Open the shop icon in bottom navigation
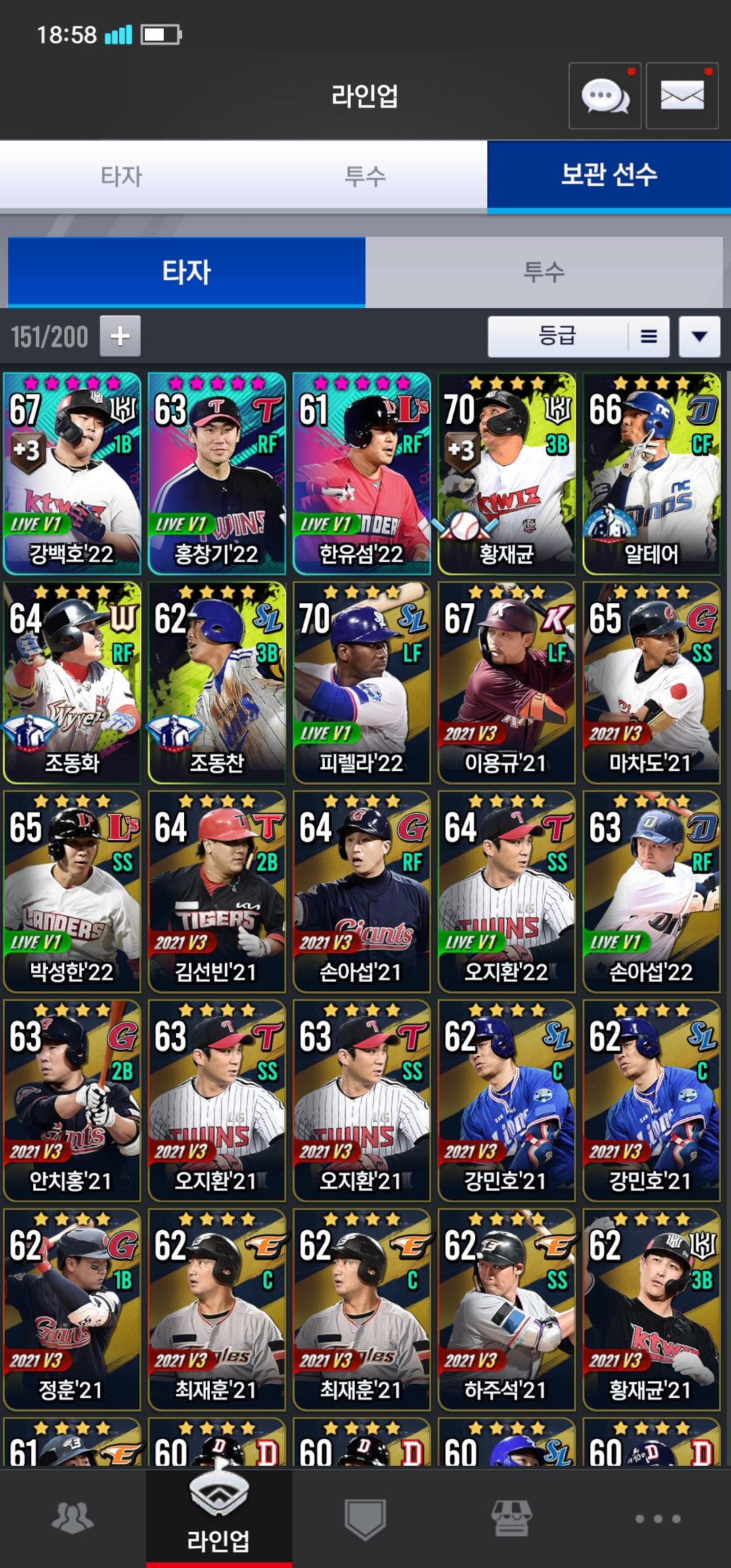 [512, 1518]
